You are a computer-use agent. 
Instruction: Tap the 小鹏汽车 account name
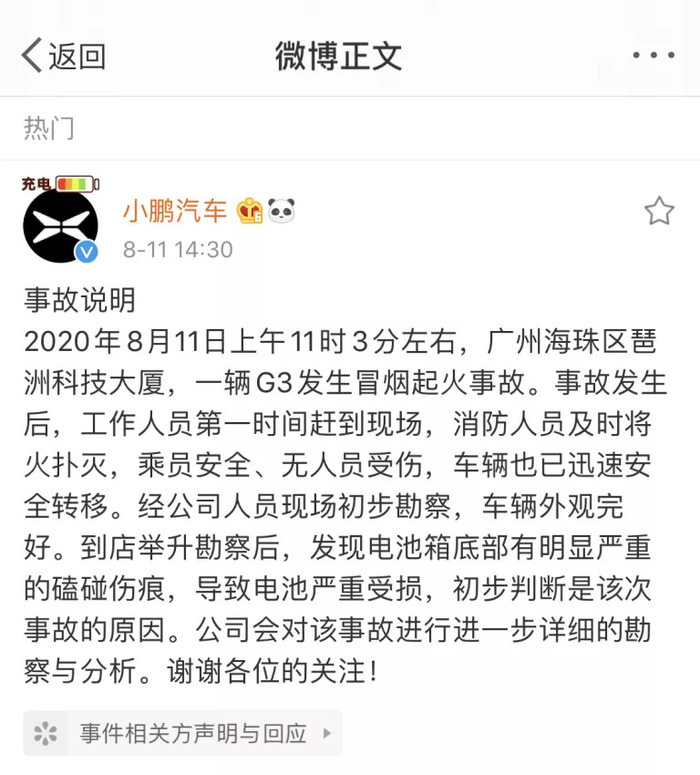(x=175, y=211)
